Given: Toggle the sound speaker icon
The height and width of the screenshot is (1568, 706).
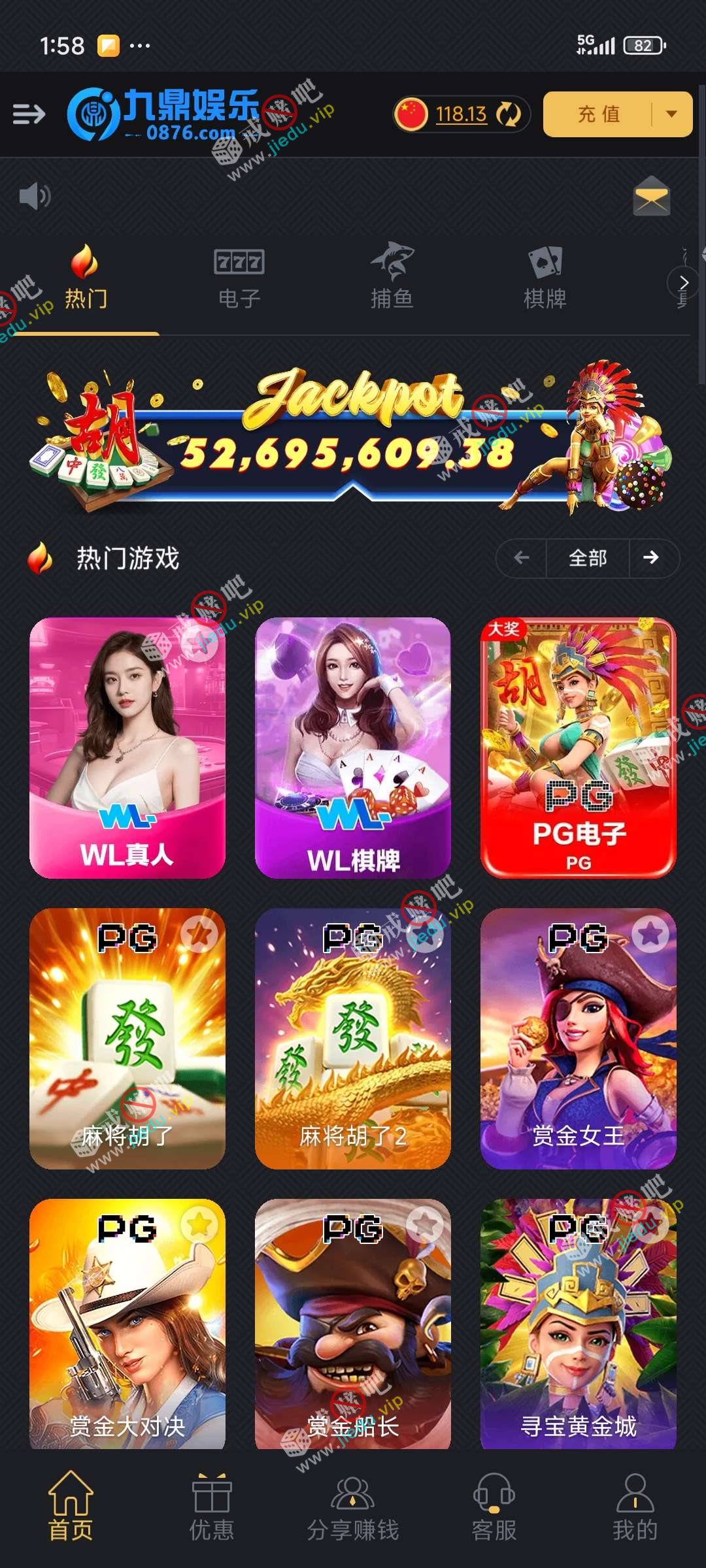Looking at the screenshot, I should tap(34, 196).
